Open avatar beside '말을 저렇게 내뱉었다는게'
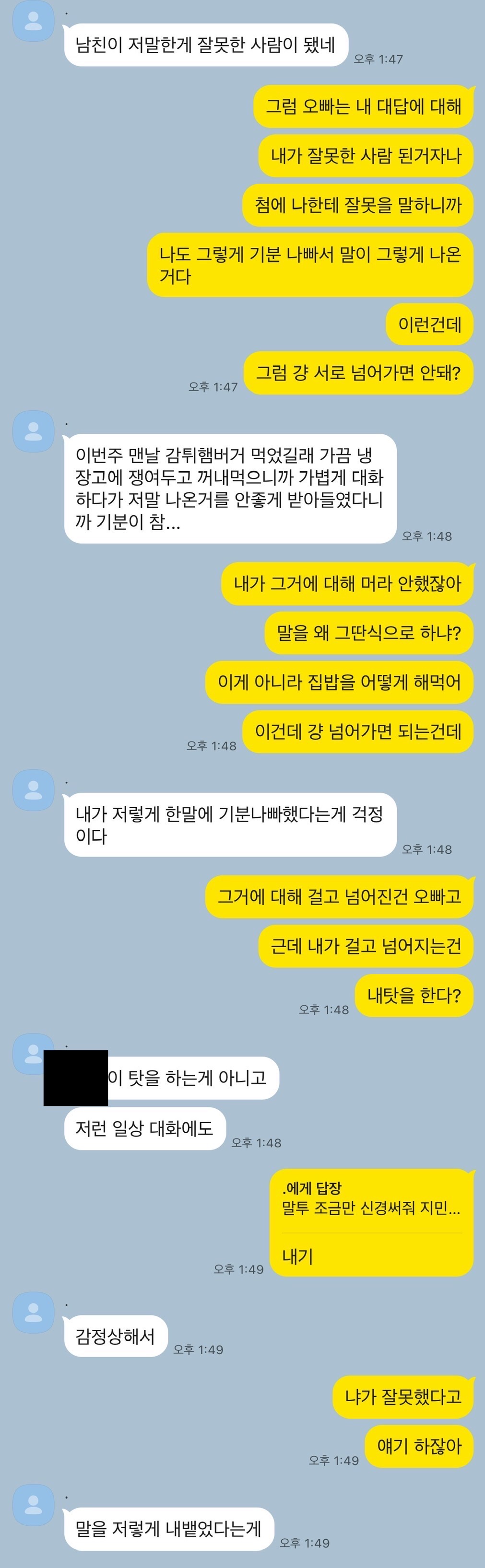The width and height of the screenshot is (485, 1568). 33,1505
